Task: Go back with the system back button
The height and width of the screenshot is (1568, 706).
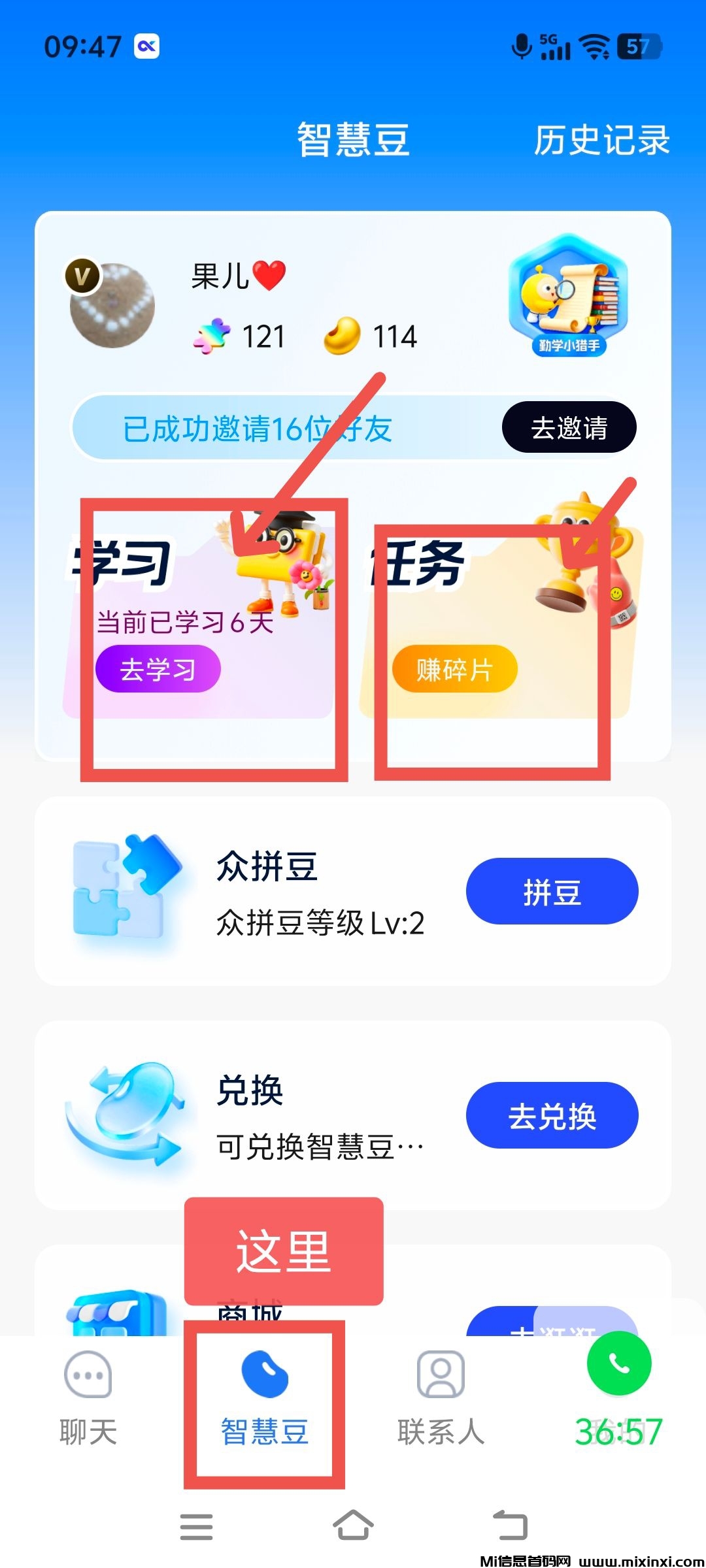Action: (x=510, y=1526)
